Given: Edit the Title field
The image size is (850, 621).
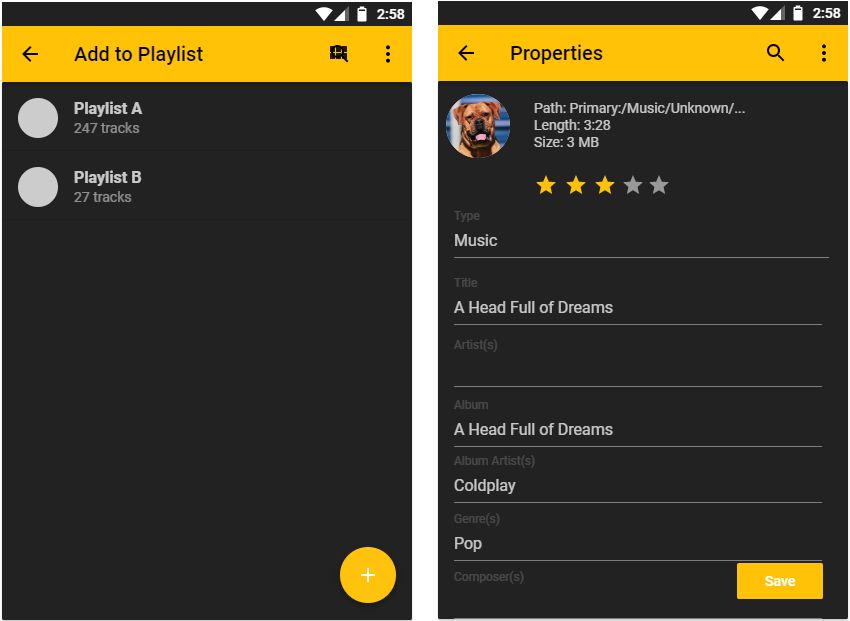Looking at the screenshot, I should pyautogui.click(x=637, y=307).
